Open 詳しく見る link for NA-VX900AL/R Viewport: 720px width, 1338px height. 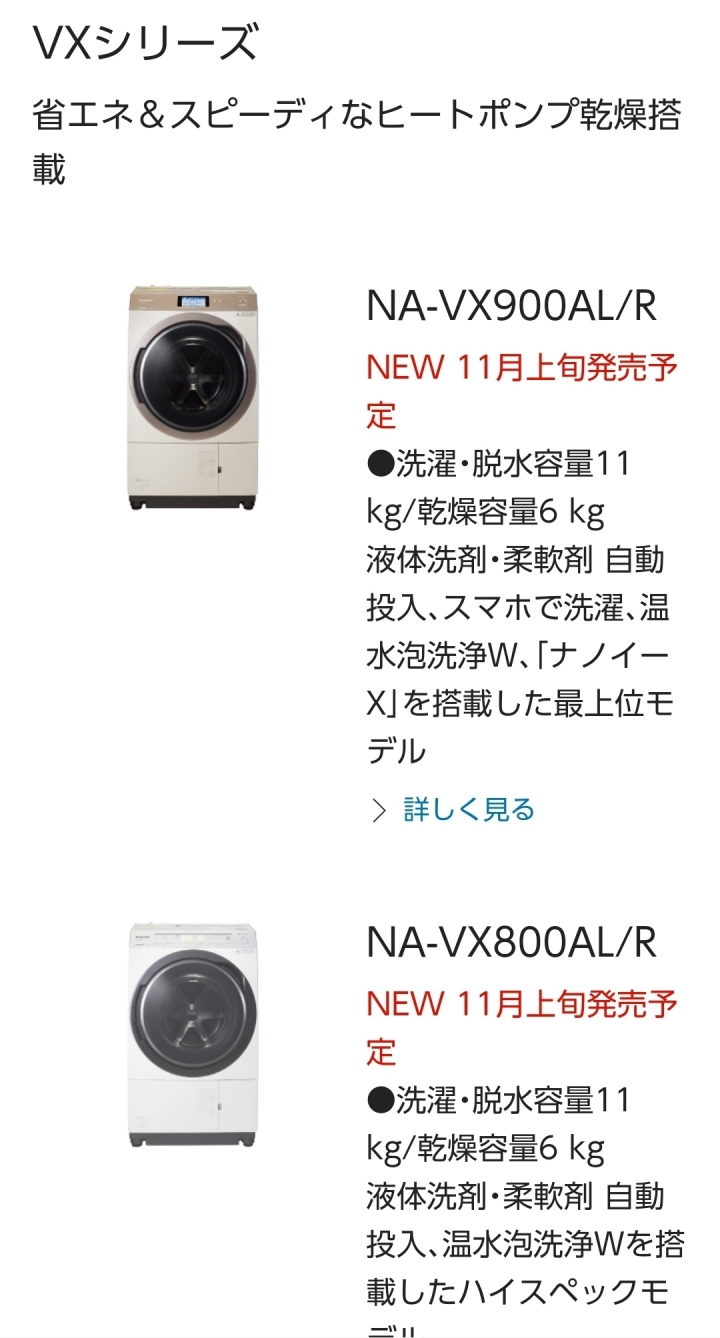(468, 809)
